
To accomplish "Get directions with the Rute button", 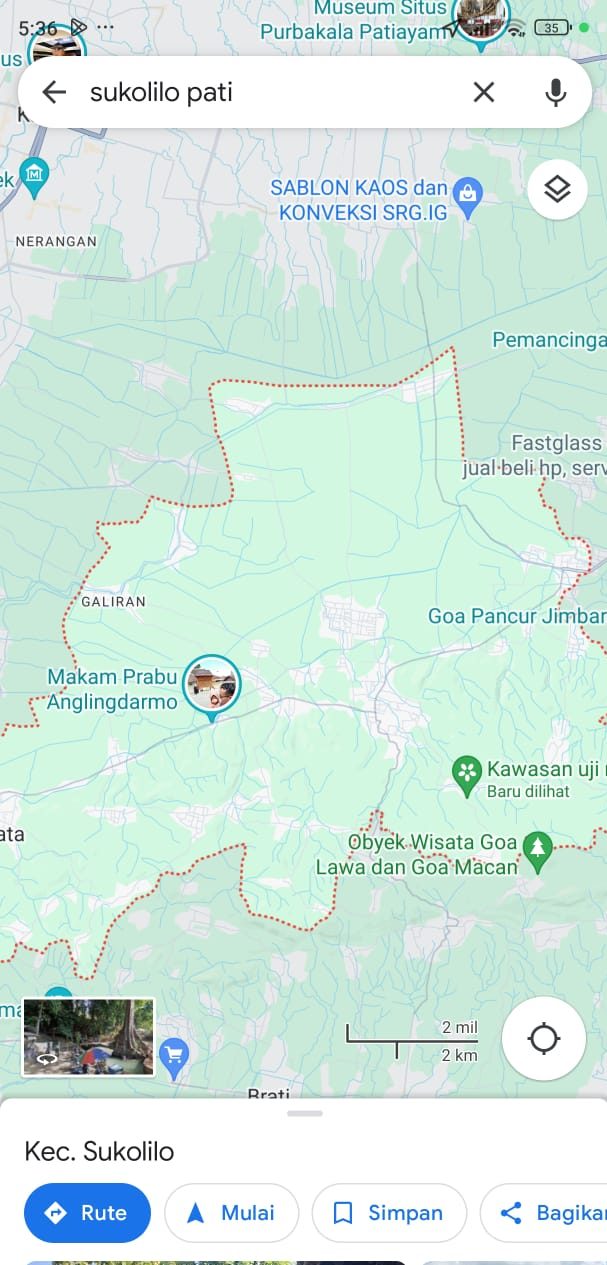I will coord(87,1213).
